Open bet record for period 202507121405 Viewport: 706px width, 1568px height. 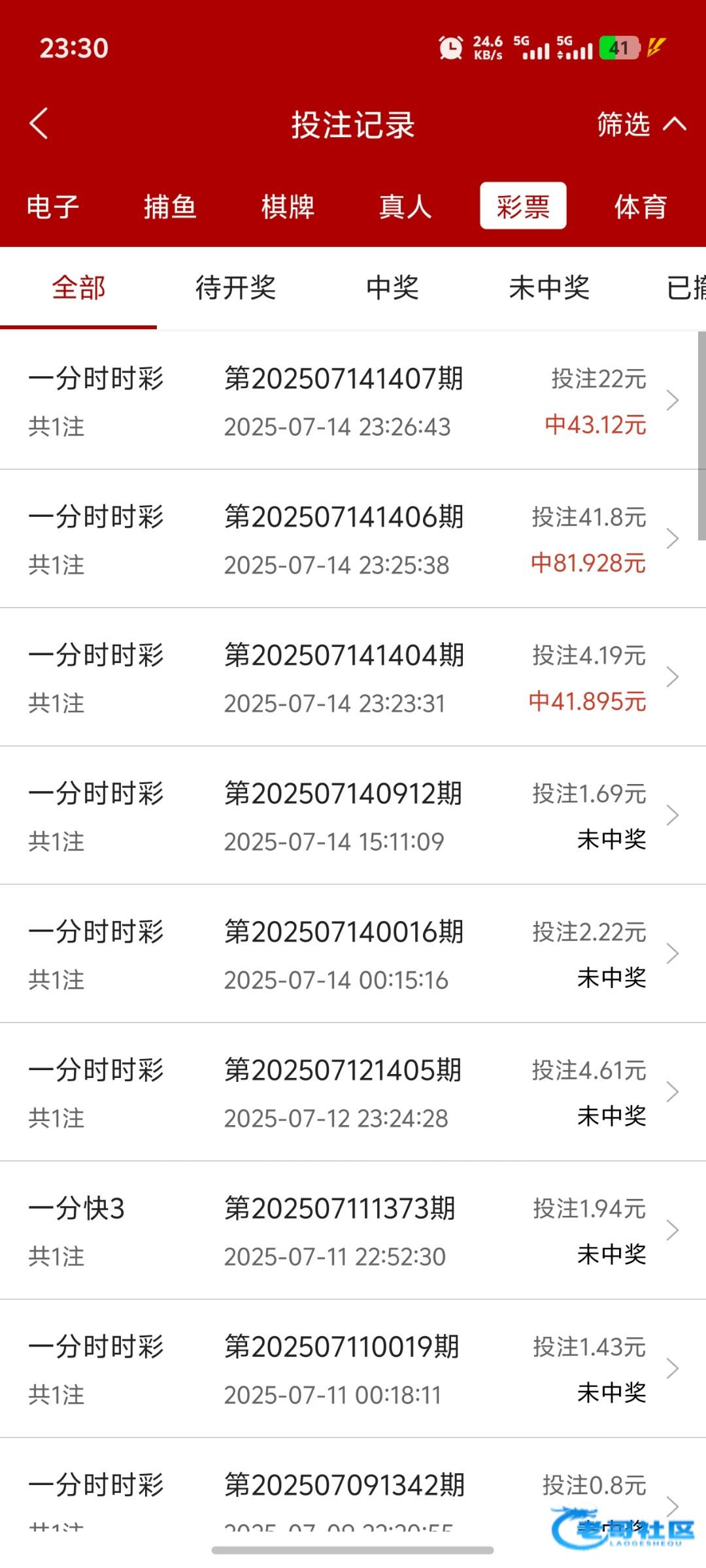point(353,1092)
